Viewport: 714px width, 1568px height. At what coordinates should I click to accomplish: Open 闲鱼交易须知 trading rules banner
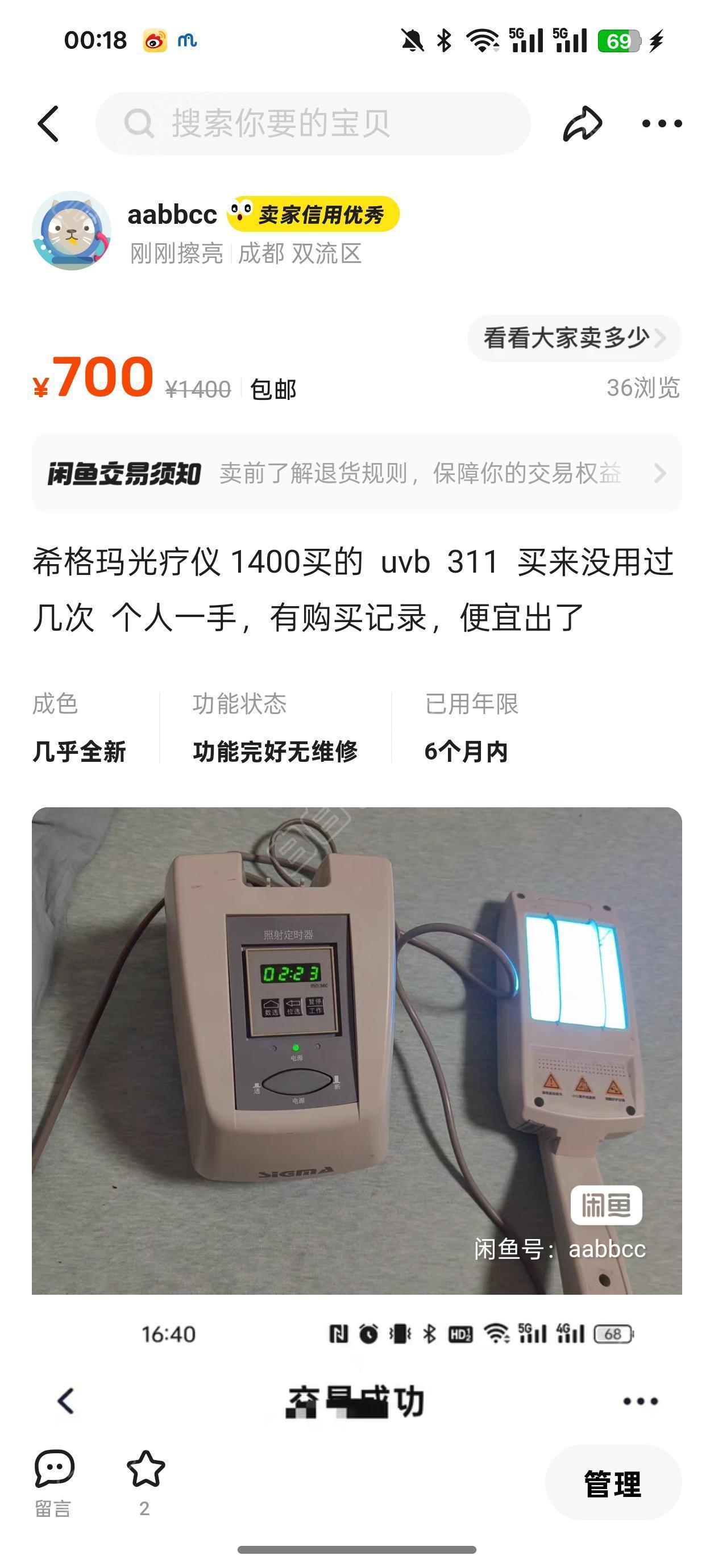357,473
